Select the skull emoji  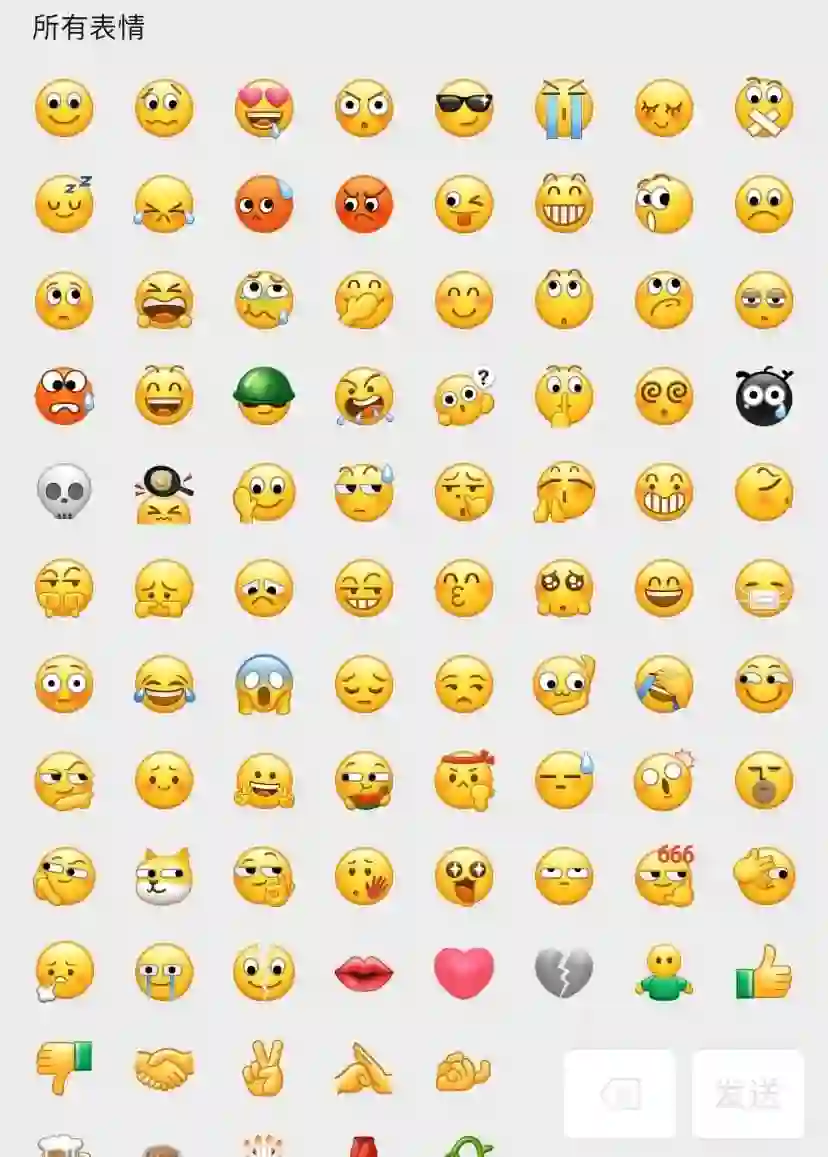tap(64, 492)
